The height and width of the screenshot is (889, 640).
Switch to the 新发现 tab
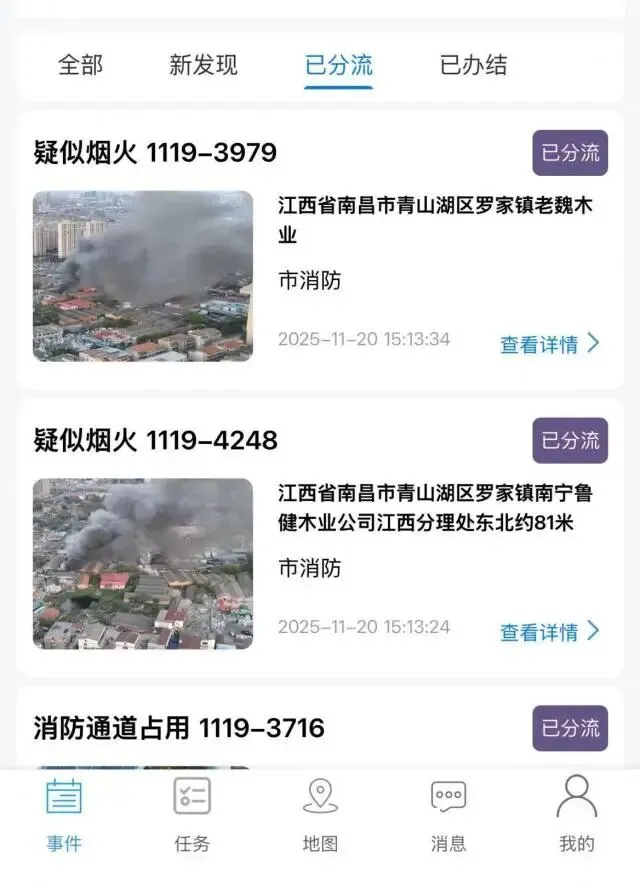pyautogui.click(x=203, y=65)
